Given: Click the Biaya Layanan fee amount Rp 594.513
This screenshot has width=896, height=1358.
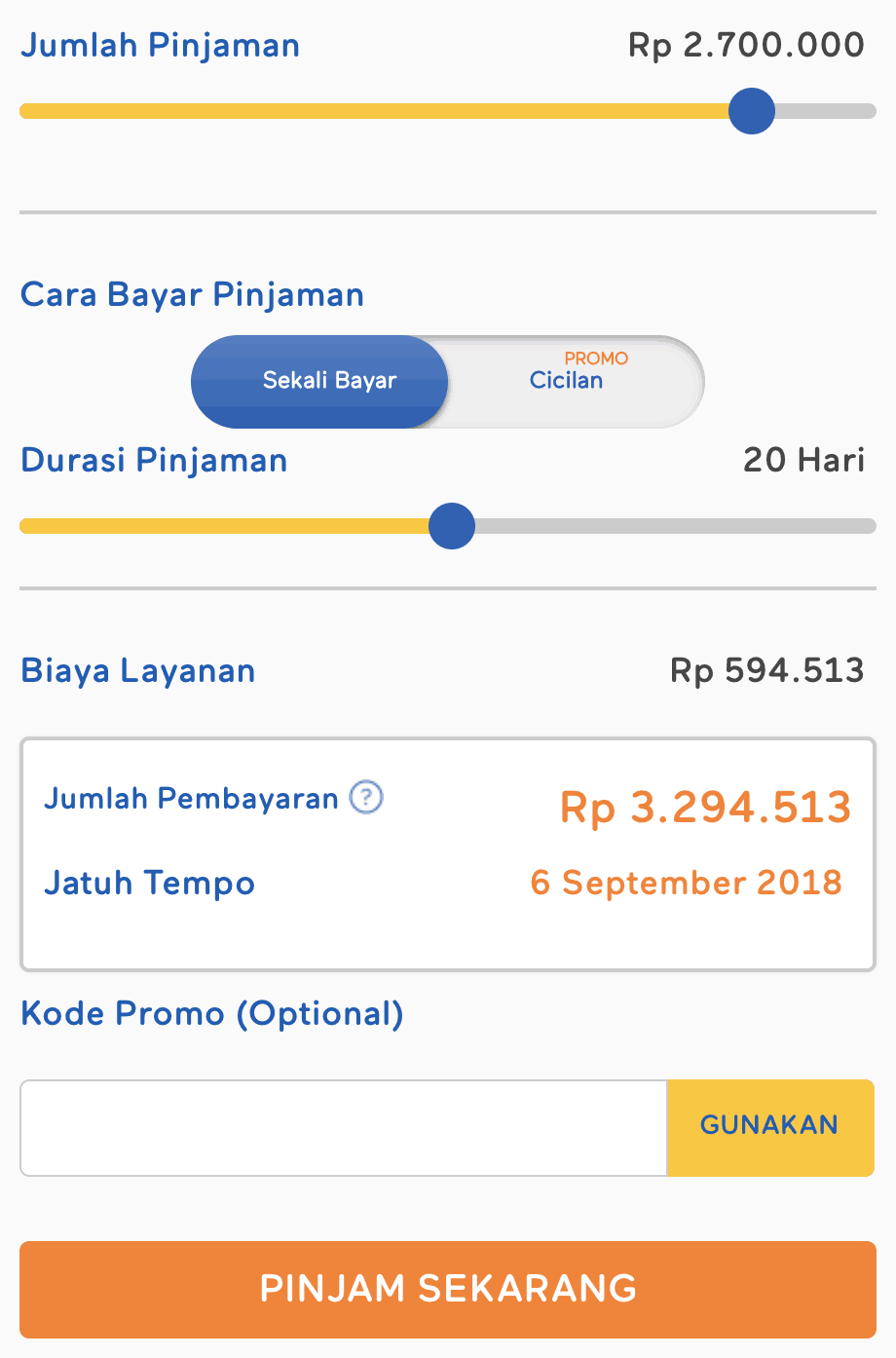Looking at the screenshot, I should pos(768,670).
